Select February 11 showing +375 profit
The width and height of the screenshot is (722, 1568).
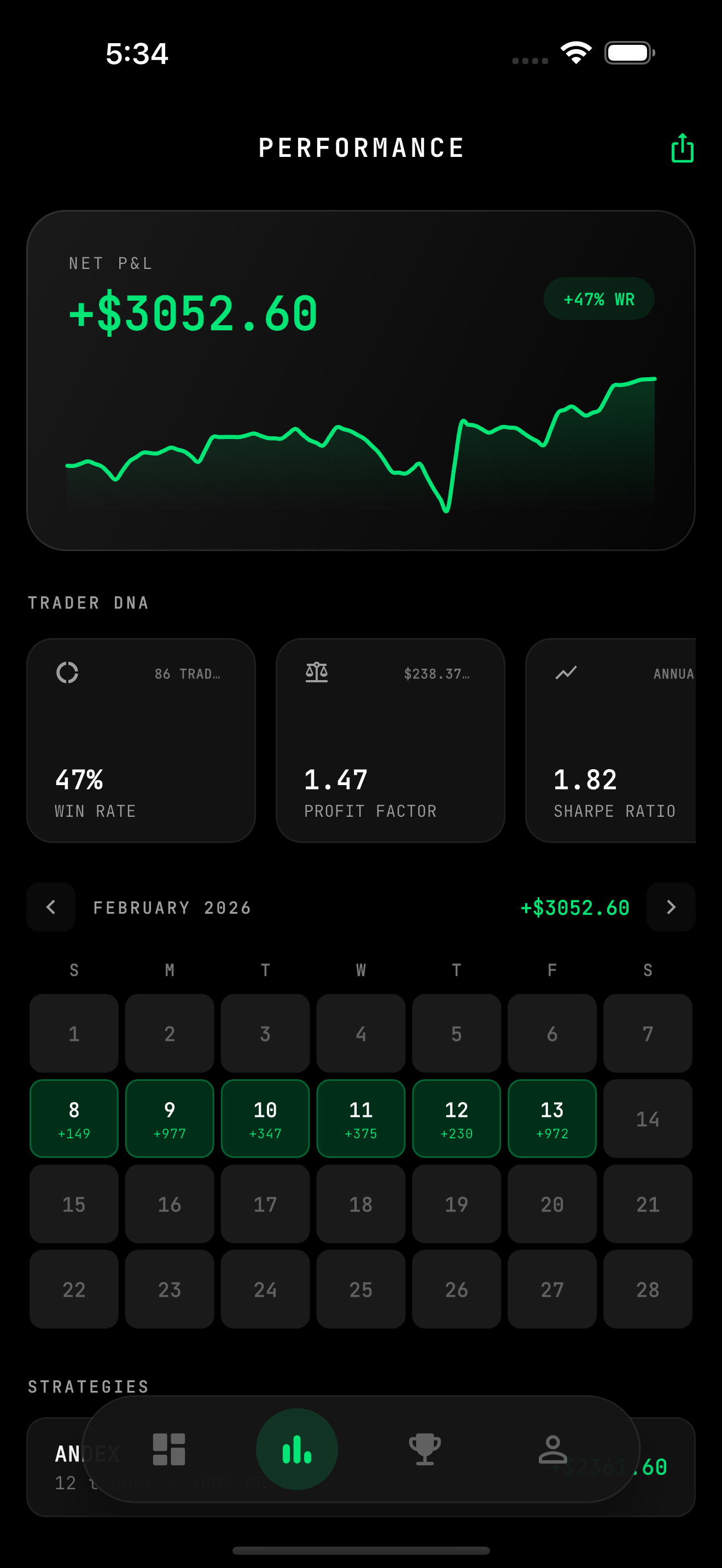point(361,1119)
